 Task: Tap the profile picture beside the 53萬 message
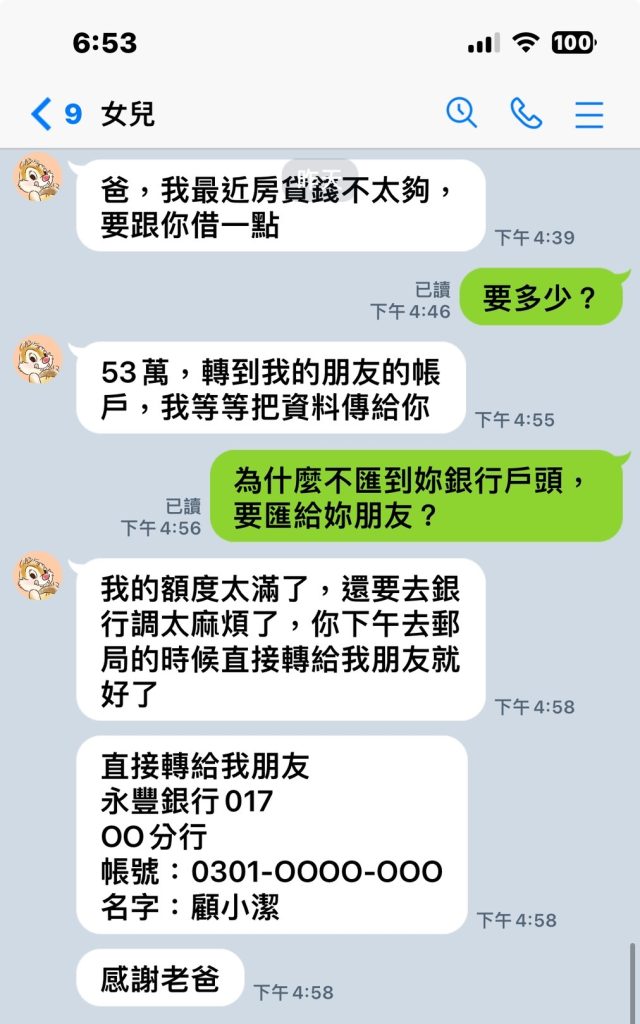(x=37, y=360)
